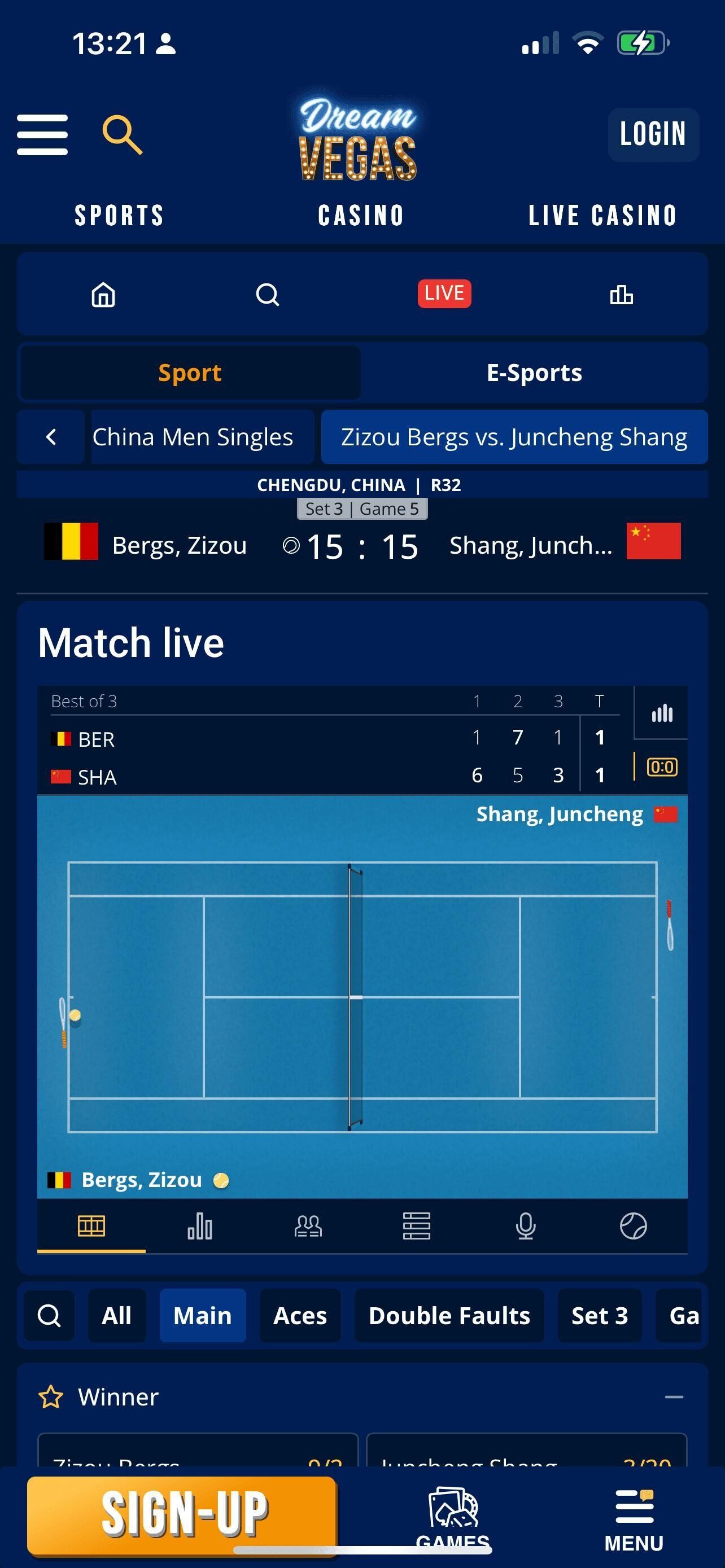Show Set 3 markets
This screenshot has width=725, height=1568.
tap(599, 1315)
